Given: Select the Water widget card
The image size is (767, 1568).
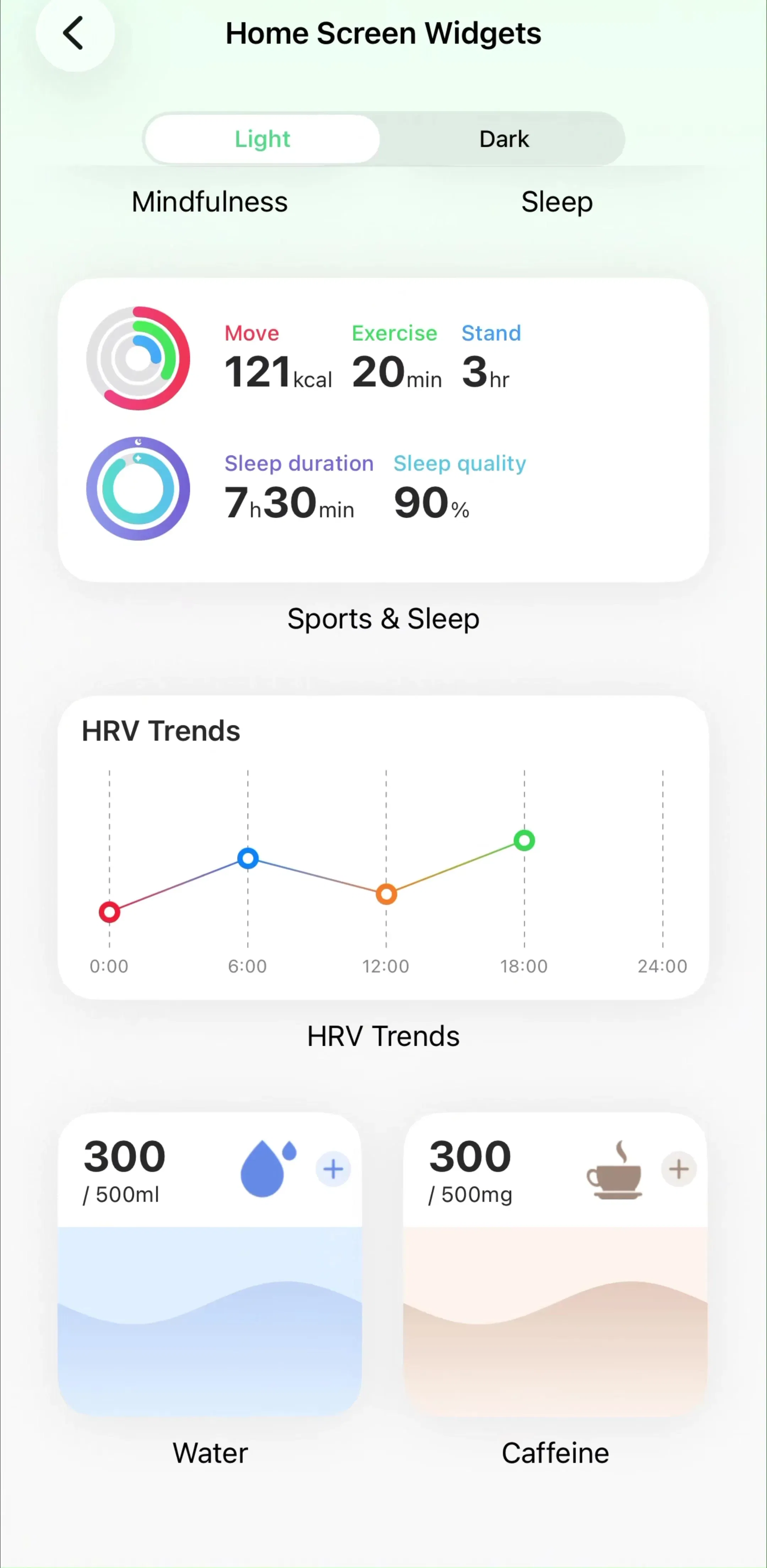Looking at the screenshot, I should coord(210,1263).
